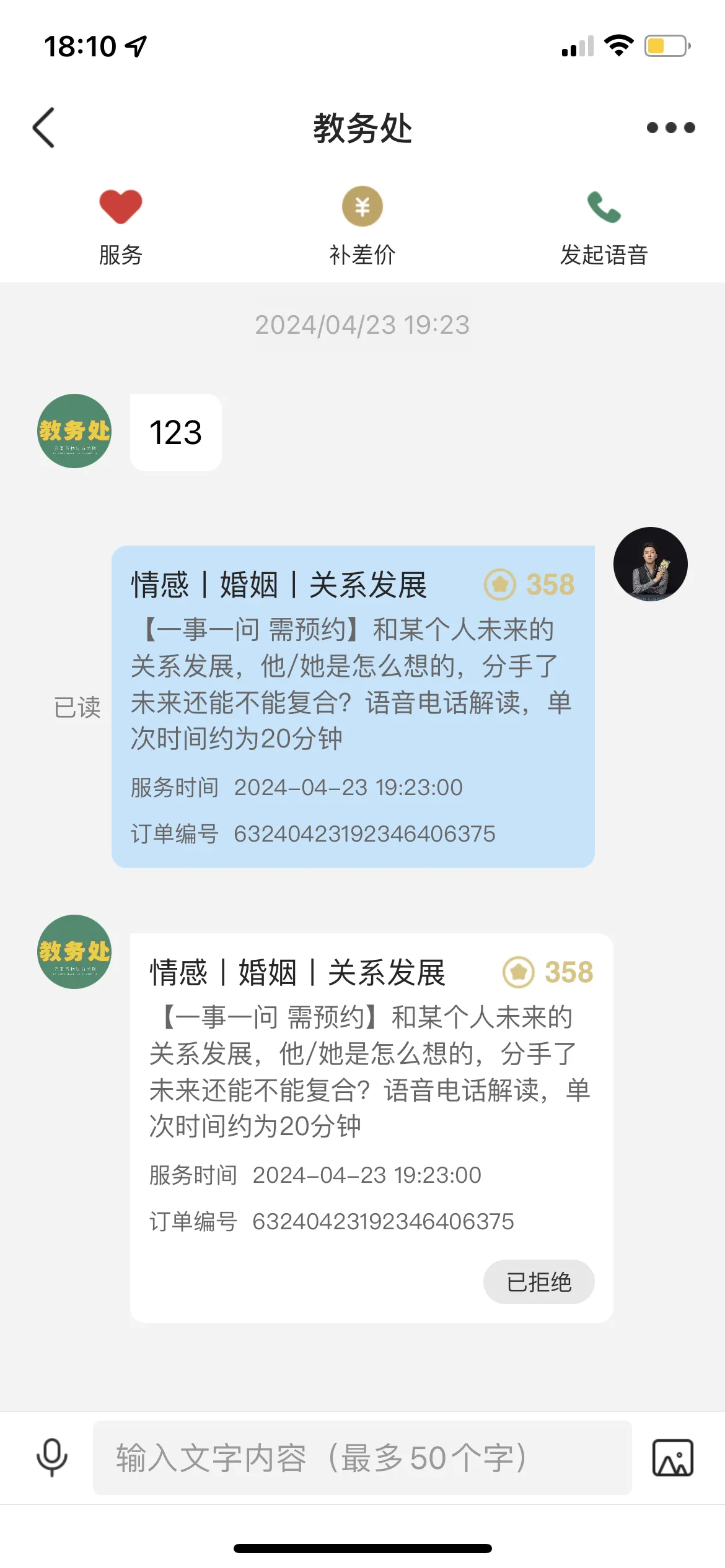Image resolution: width=725 pixels, height=1568 pixels.
Task: Click the red heart 服务 icon
Action: 120,206
